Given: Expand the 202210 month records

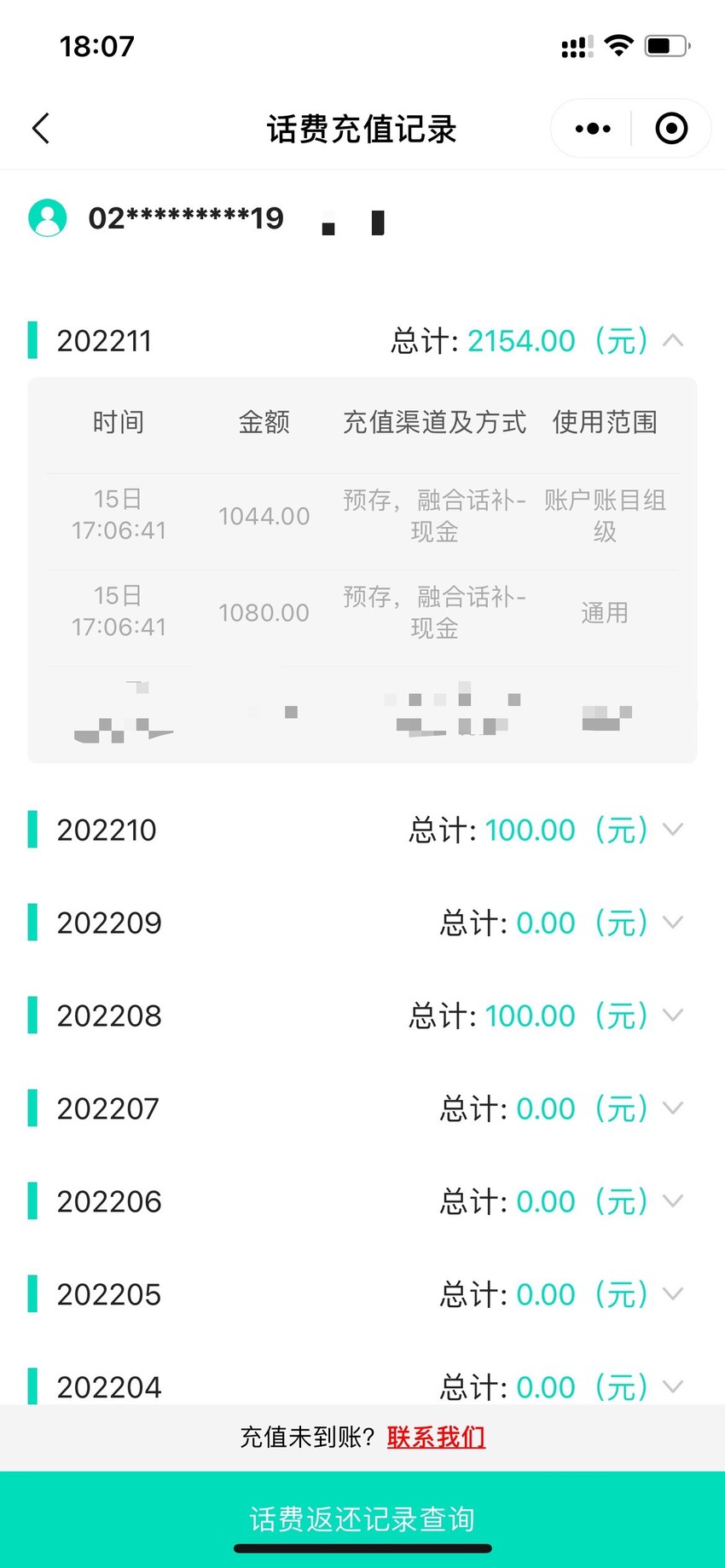Looking at the screenshot, I should coord(673,830).
